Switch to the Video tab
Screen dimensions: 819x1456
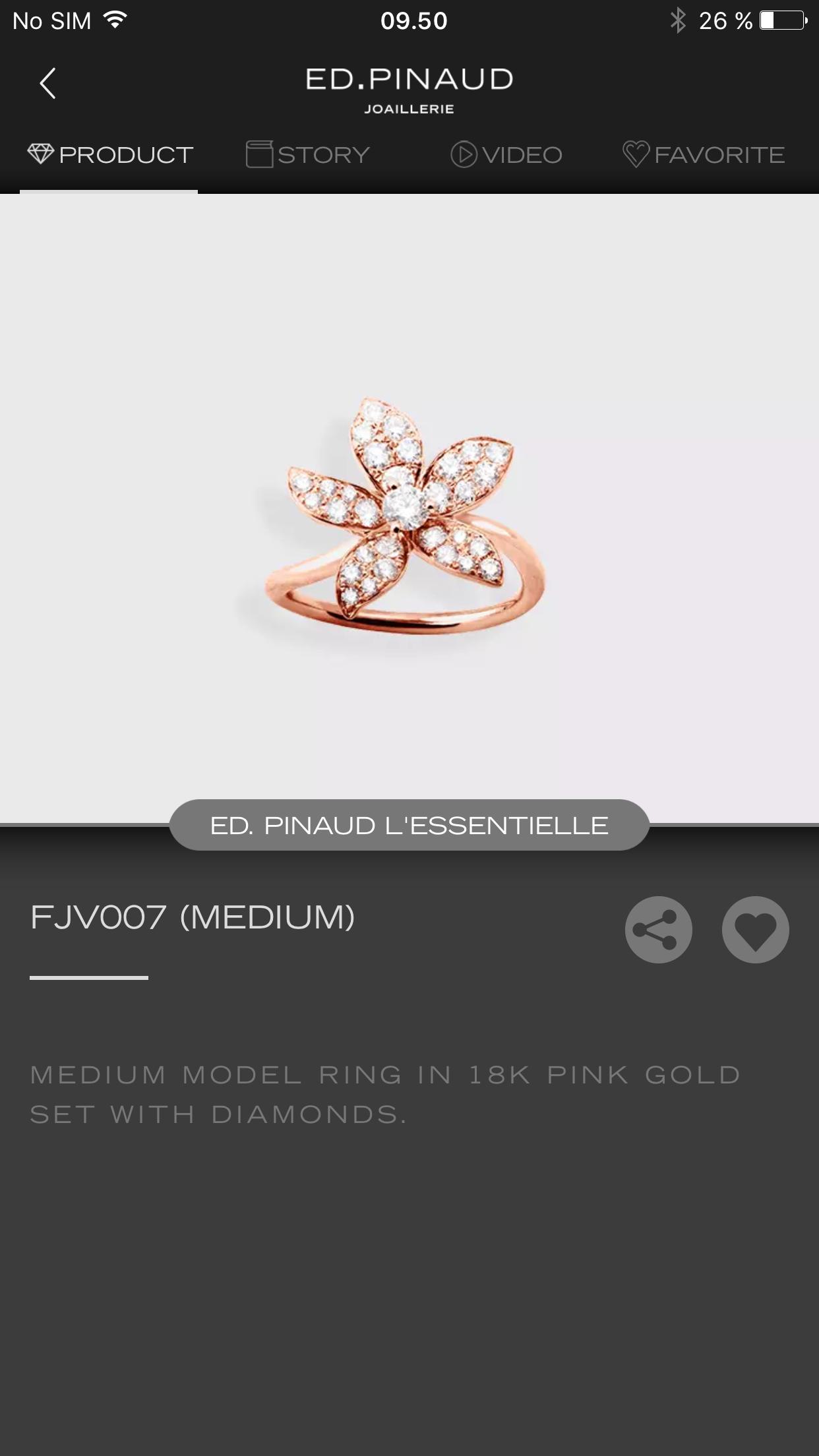point(506,155)
